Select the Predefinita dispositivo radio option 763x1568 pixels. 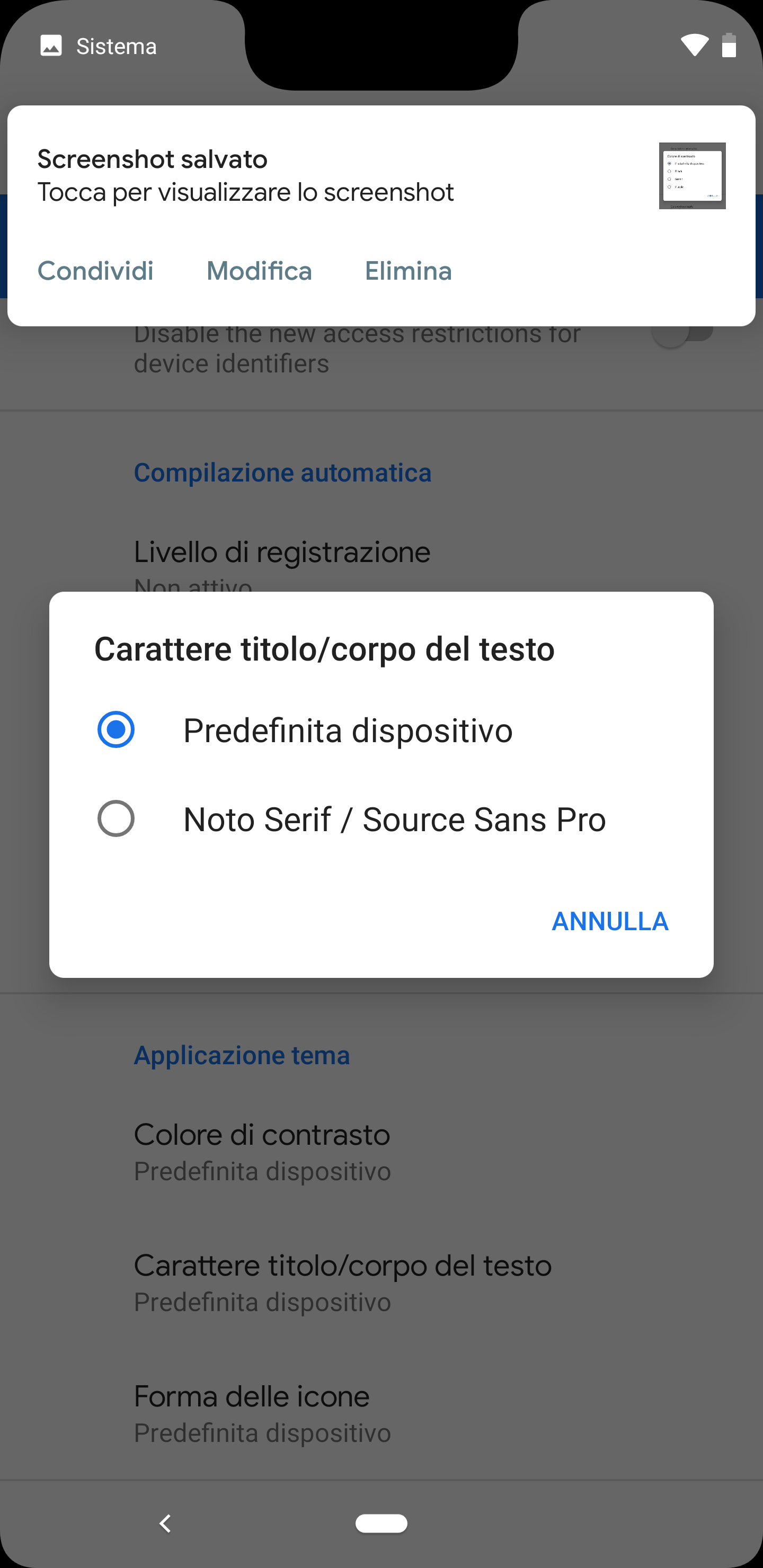pyautogui.click(x=381, y=730)
